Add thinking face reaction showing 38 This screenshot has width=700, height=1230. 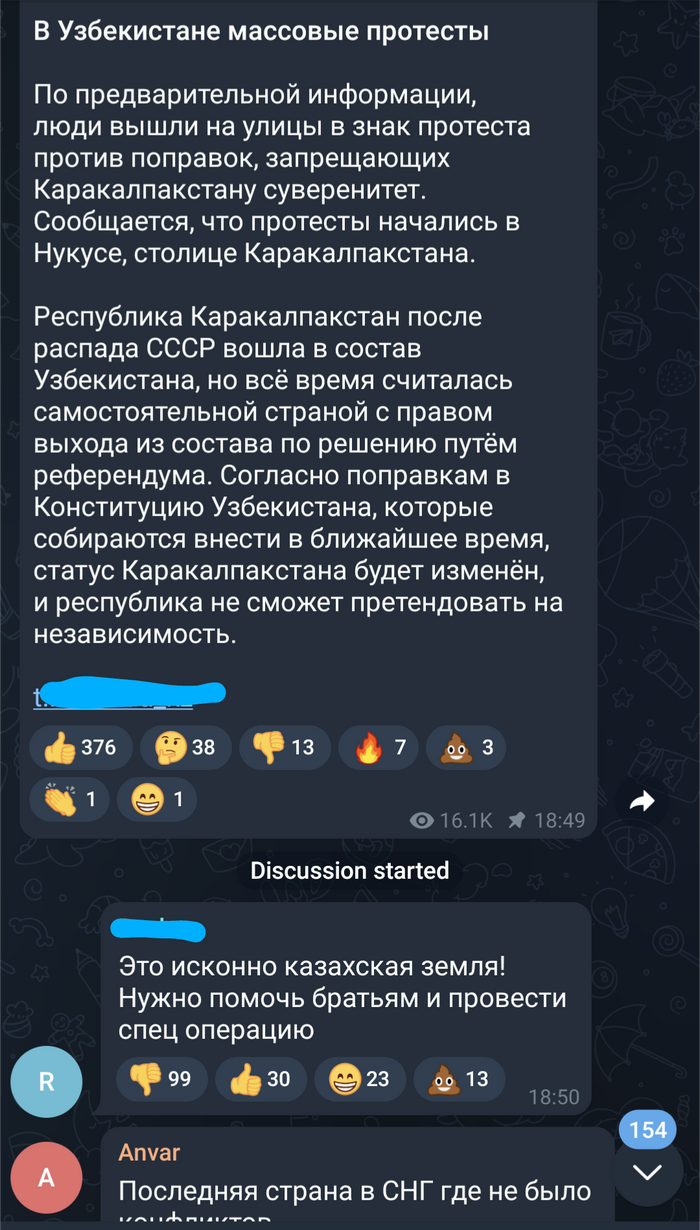(185, 747)
